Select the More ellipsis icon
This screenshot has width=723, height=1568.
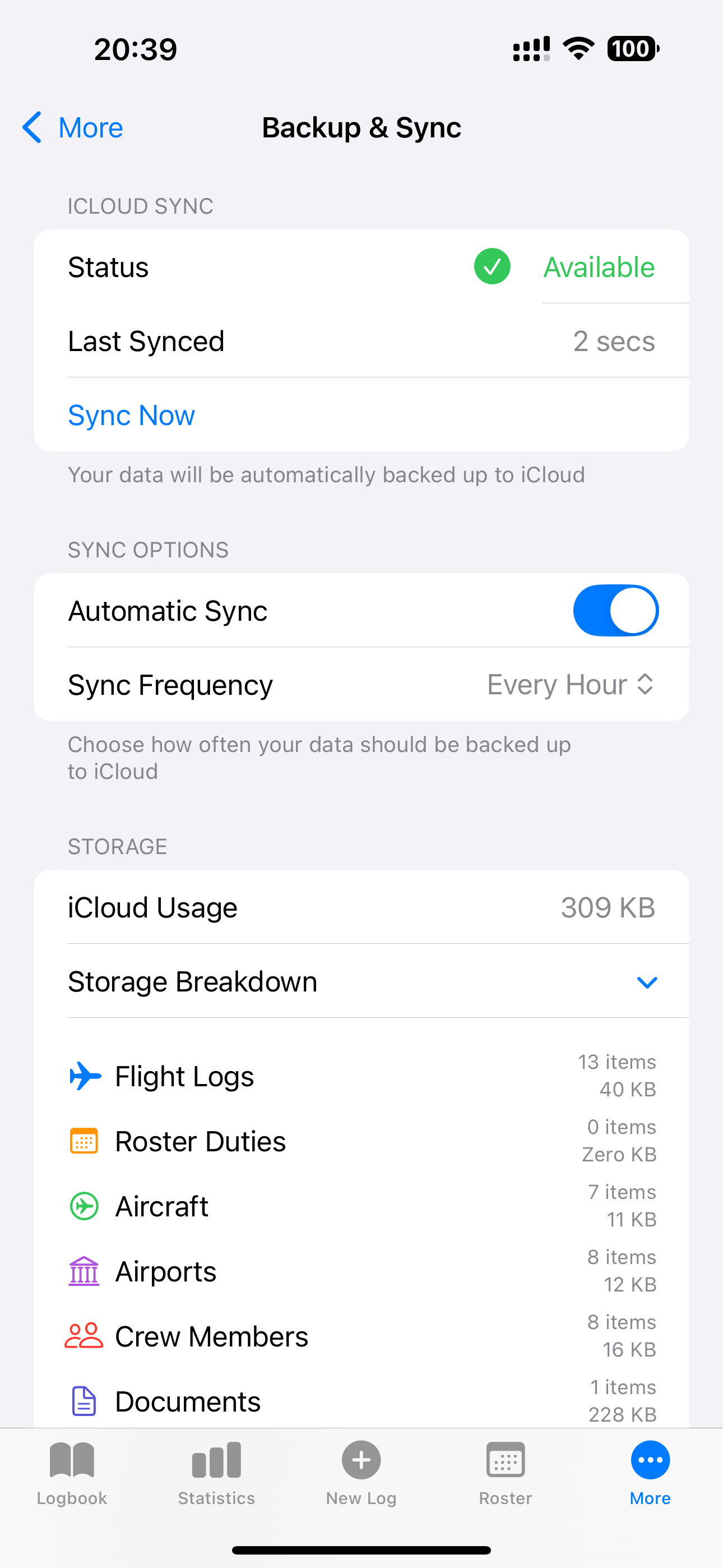[x=650, y=1461]
